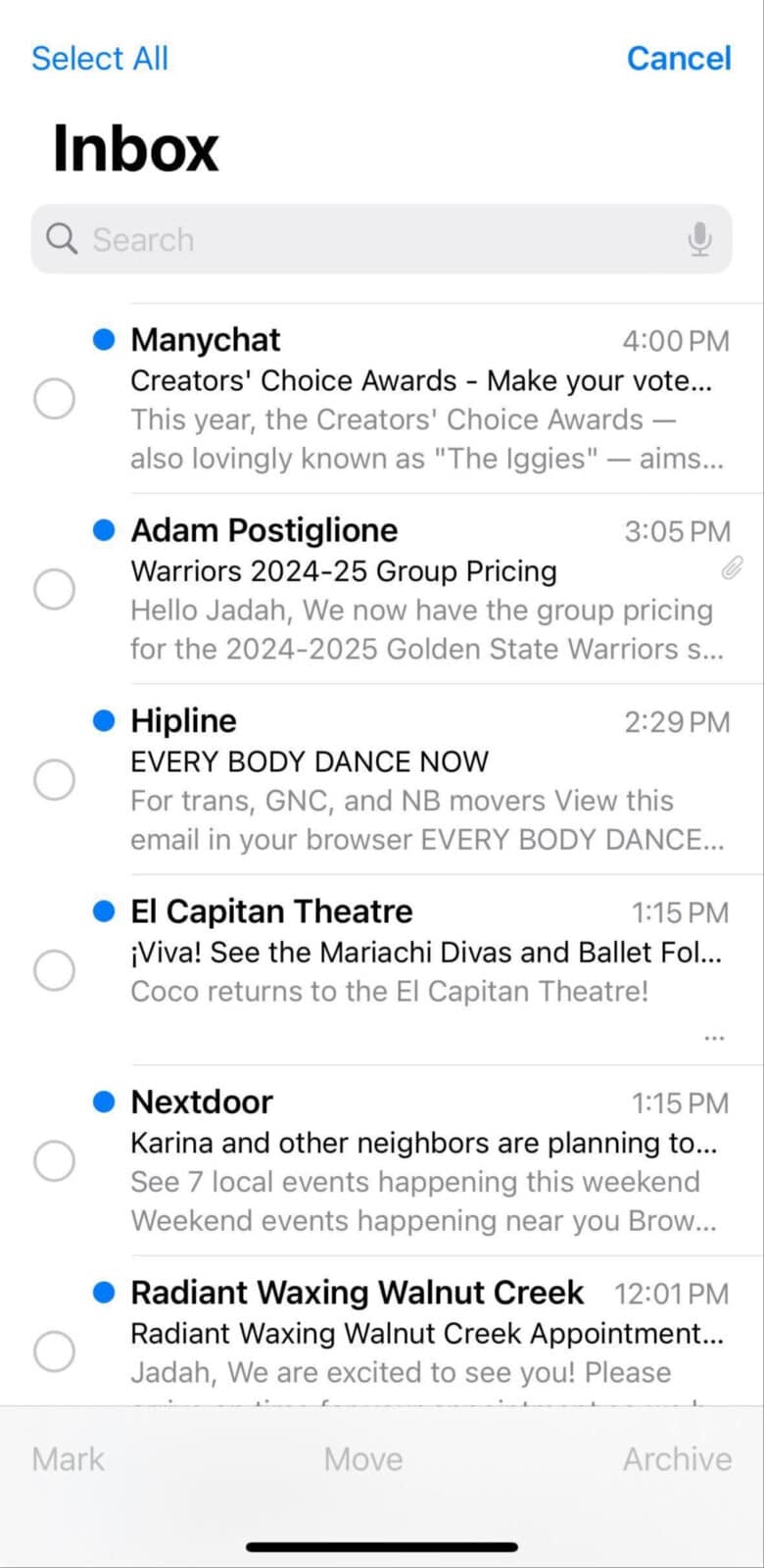Tap the Archive toolbar option

coord(677,1459)
